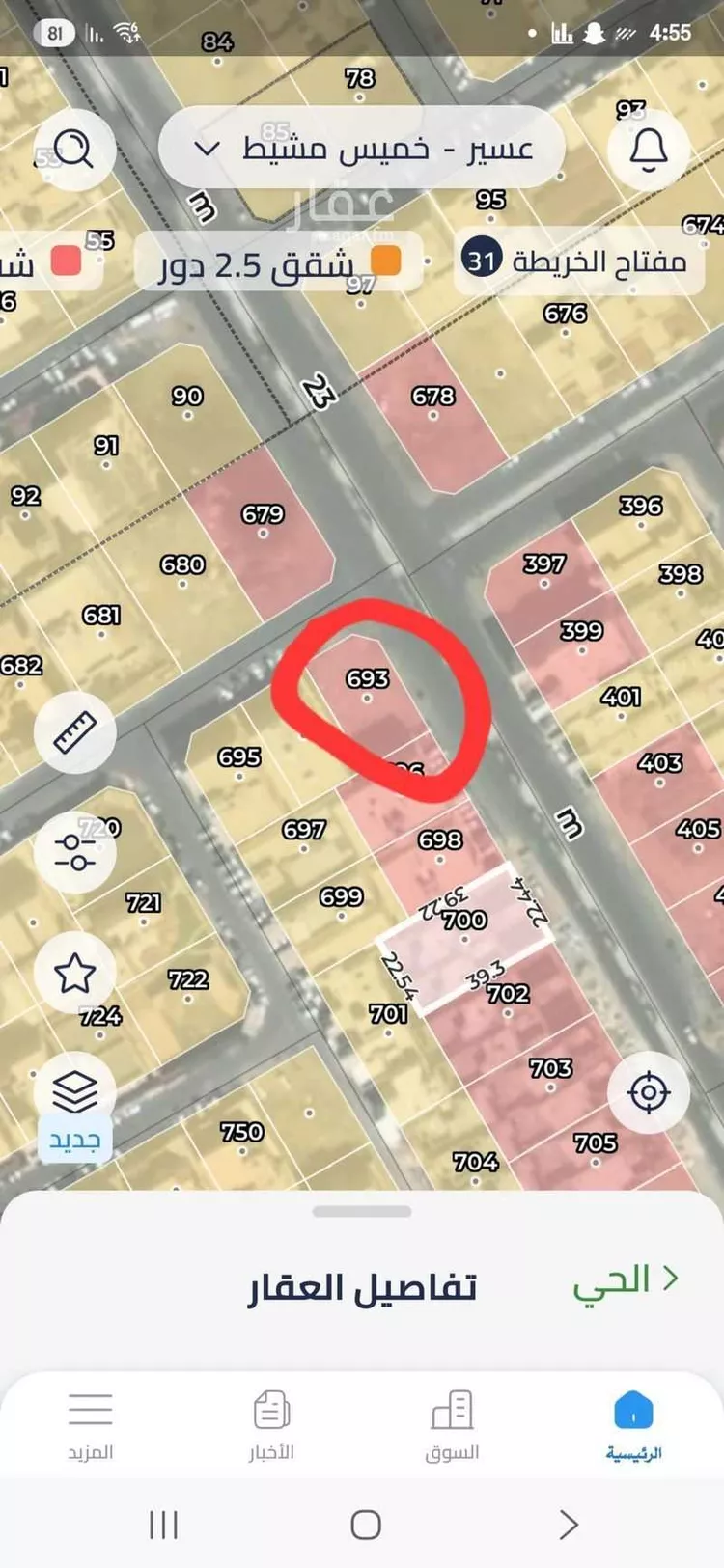Expand the عسير - خميس مشيط location dropdown
Screen dimensions: 724x1568
click(360, 149)
